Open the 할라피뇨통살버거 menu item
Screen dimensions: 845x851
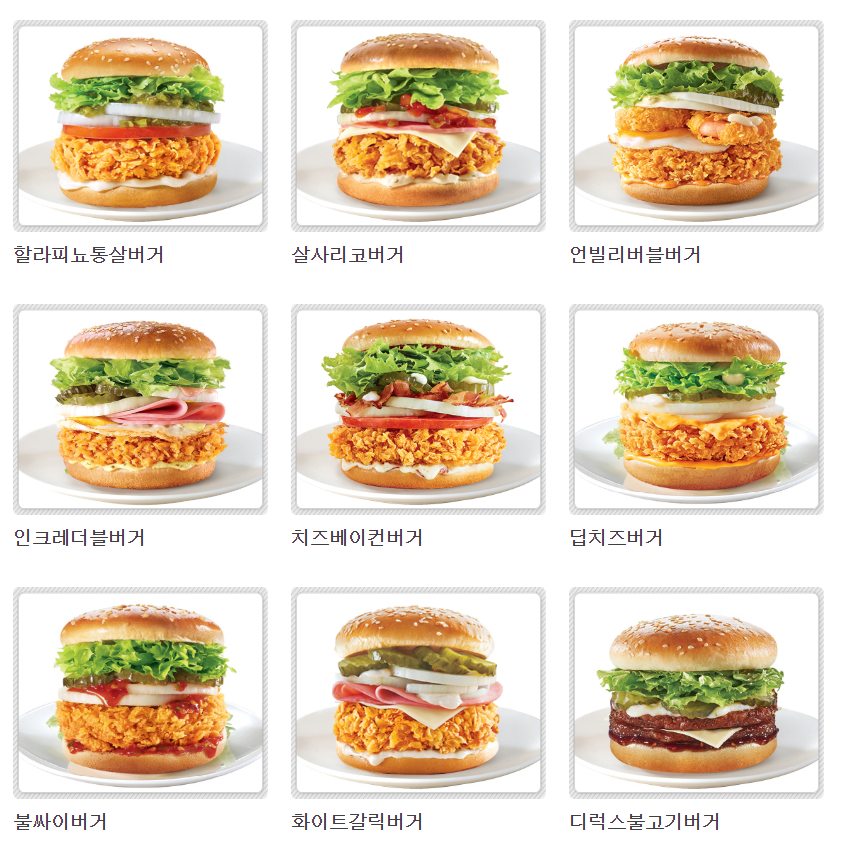140,126
